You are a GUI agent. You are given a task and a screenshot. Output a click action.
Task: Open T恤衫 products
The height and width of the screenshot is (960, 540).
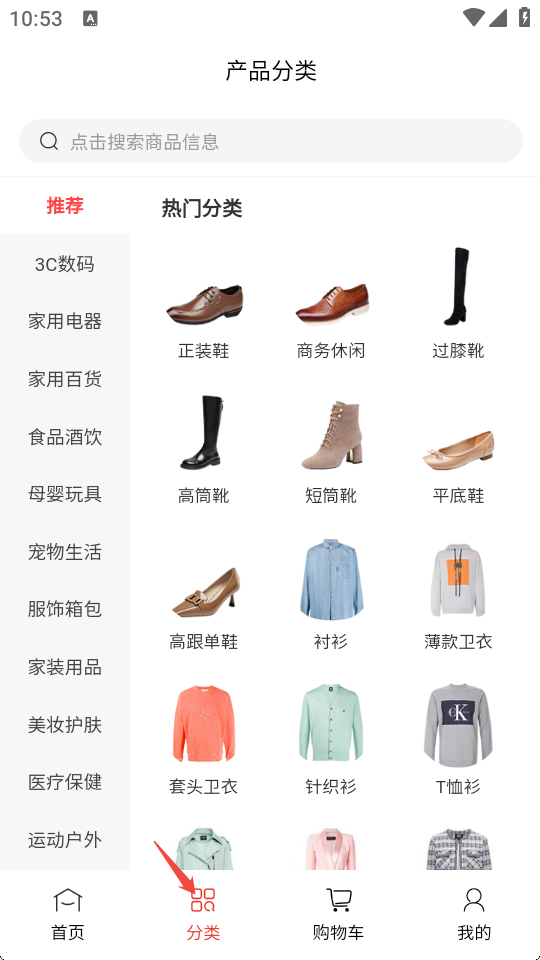458,739
